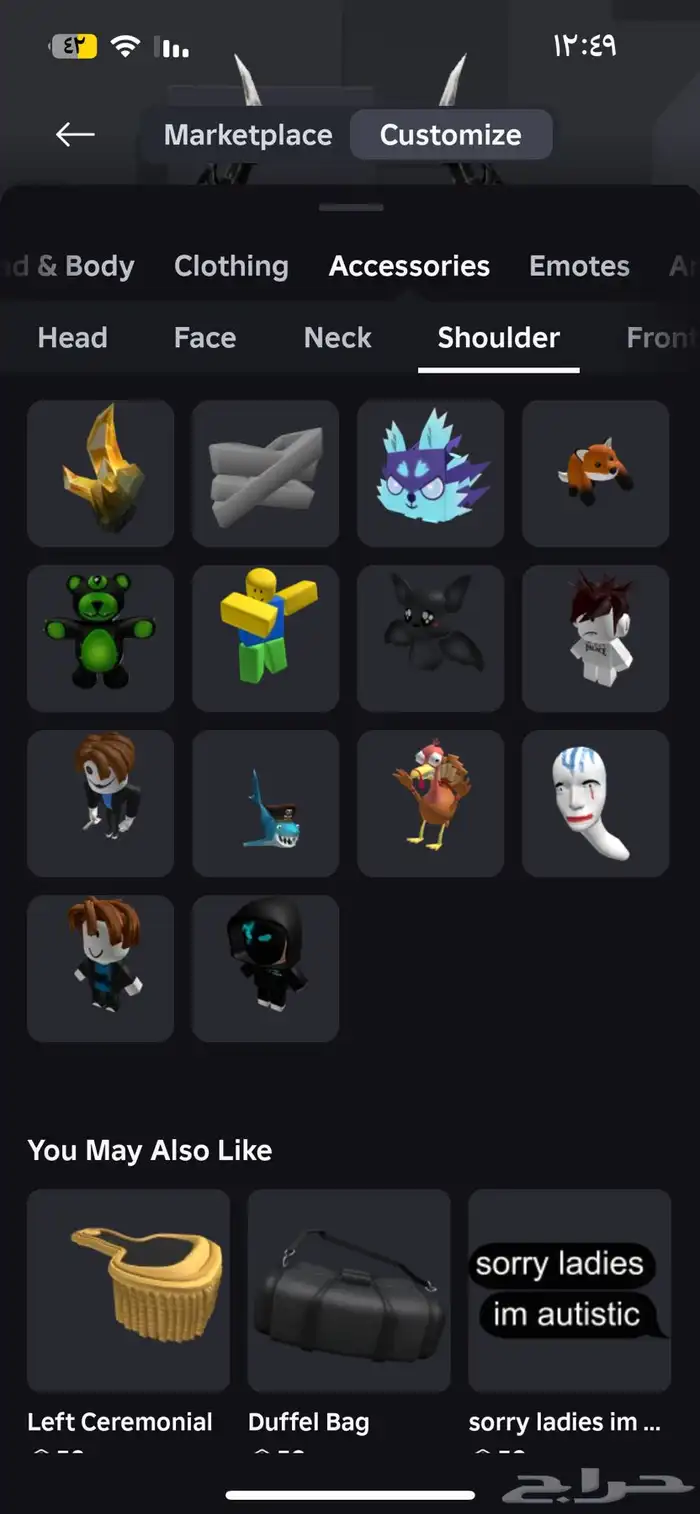The height and width of the screenshot is (1514, 700).
Task: Select the Emotes category
Action: point(579,266)
